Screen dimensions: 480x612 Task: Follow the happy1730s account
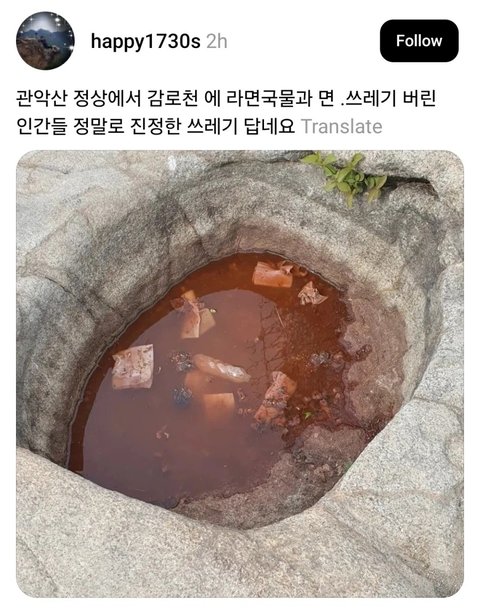(x=419, y=41)
